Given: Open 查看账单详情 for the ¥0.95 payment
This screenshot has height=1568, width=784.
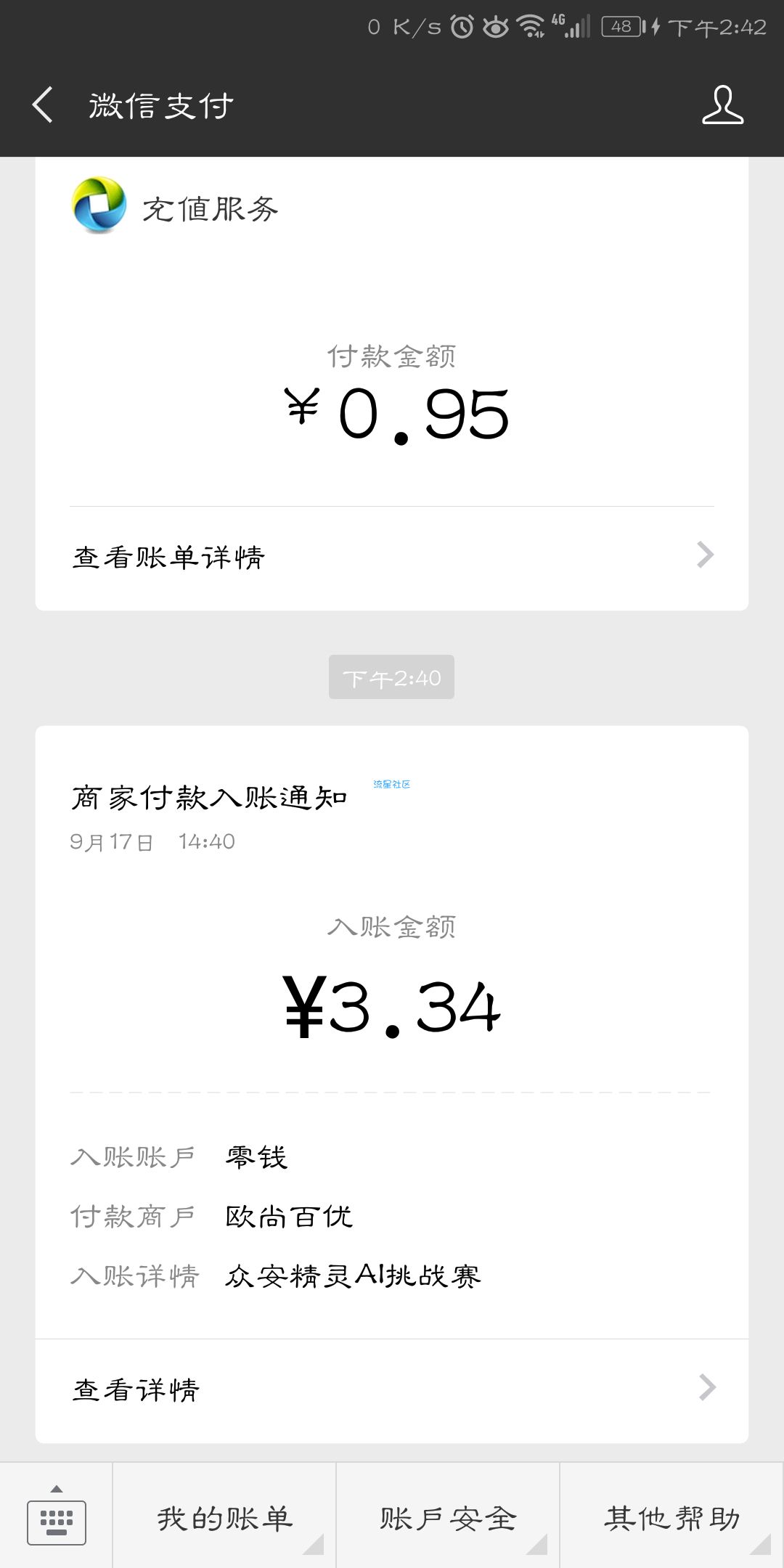Looking at the screenshot, I should click(x=392, y=558).
